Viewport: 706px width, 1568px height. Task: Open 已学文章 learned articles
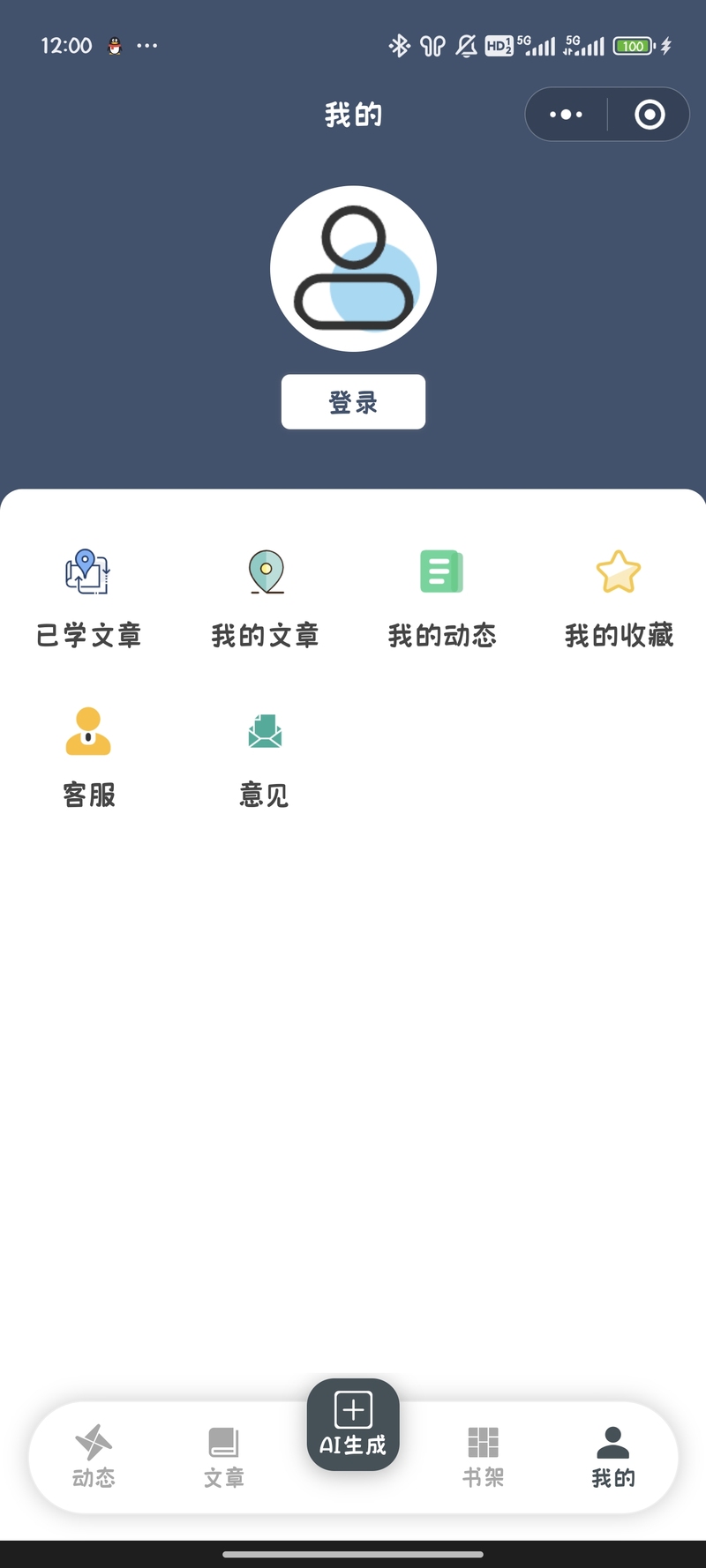(88, 599)
